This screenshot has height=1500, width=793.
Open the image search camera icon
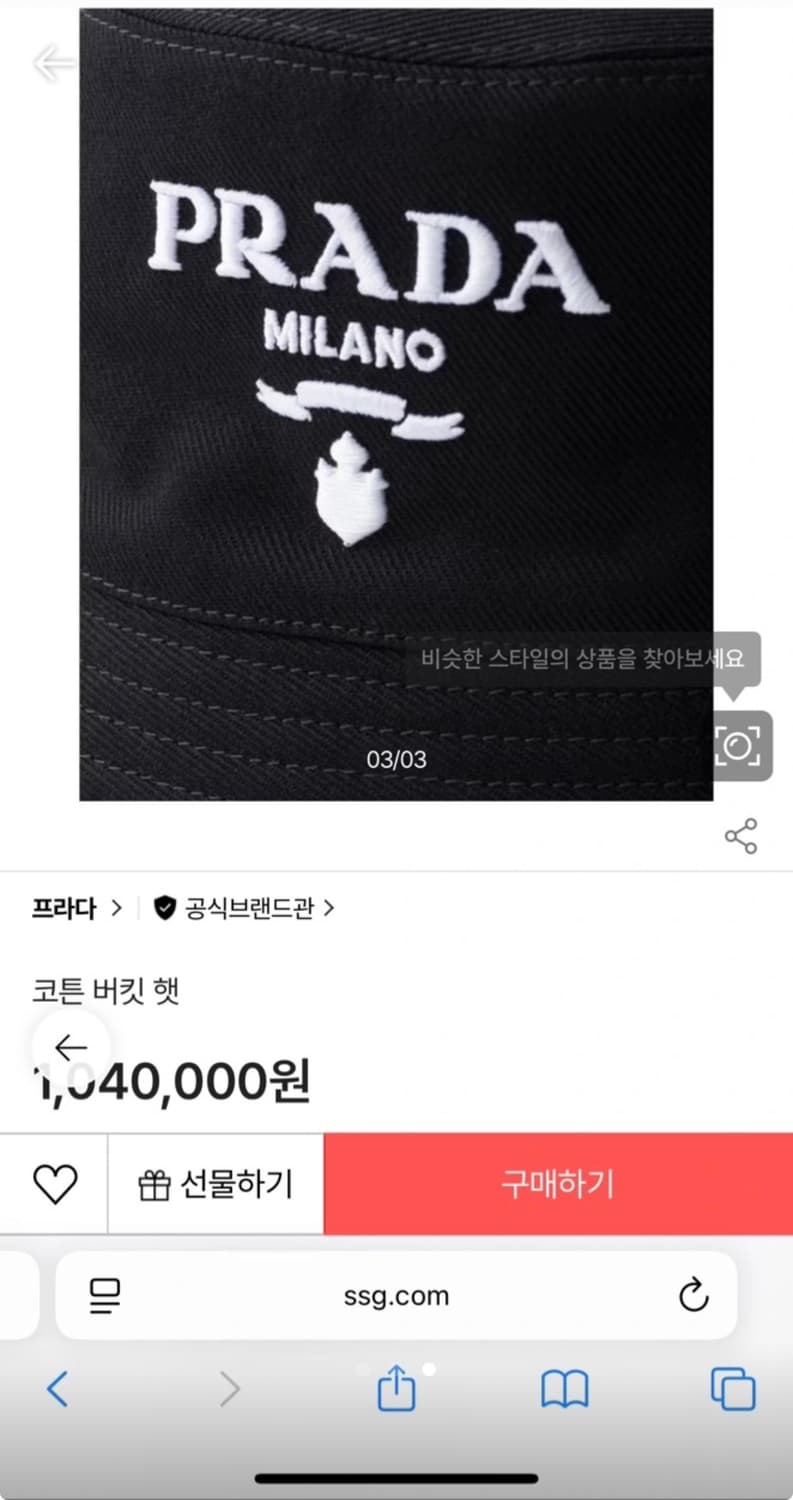pos(738,747)
